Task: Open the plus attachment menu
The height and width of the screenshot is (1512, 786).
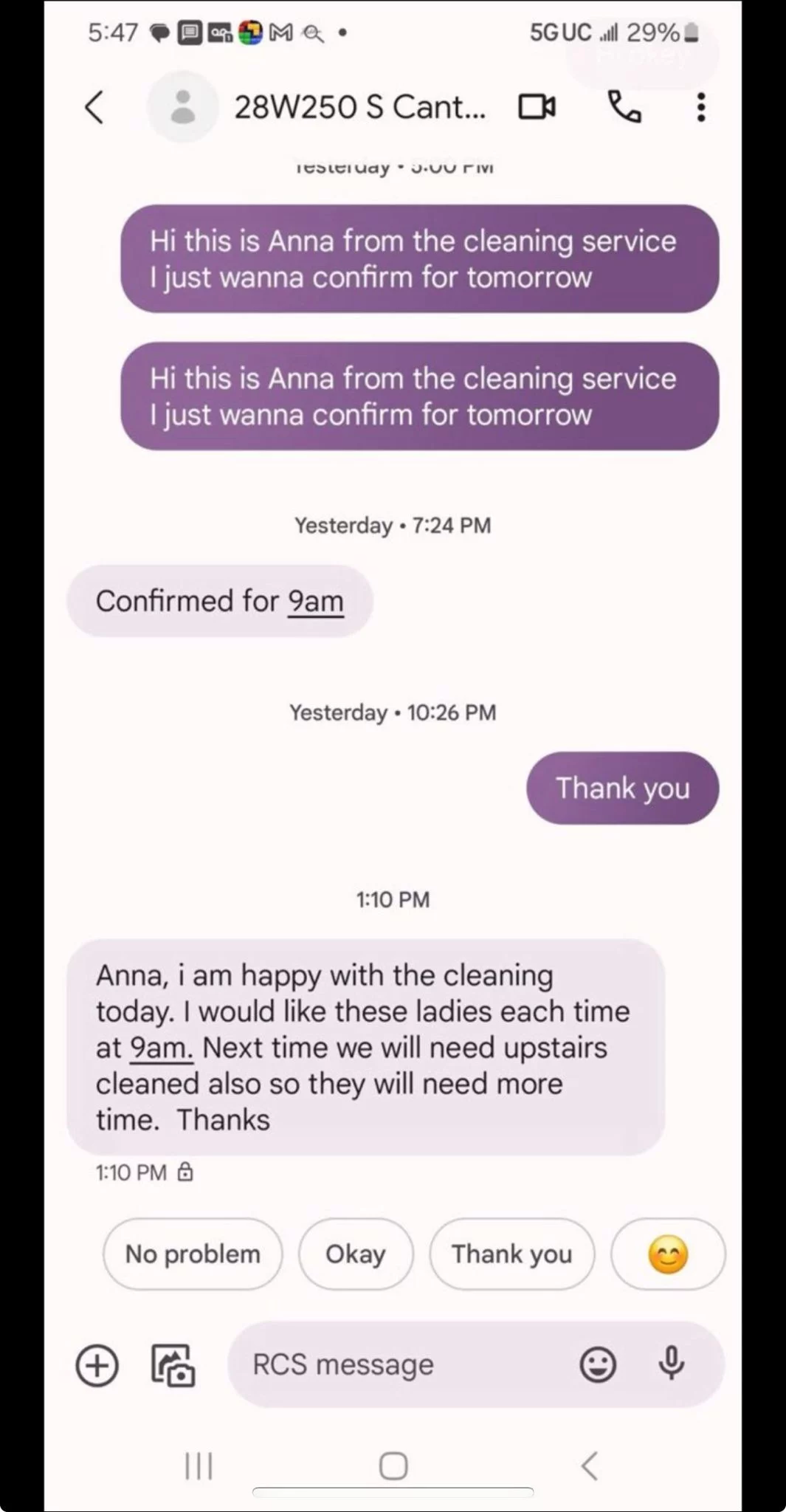Action: (x=97, y=1365)
